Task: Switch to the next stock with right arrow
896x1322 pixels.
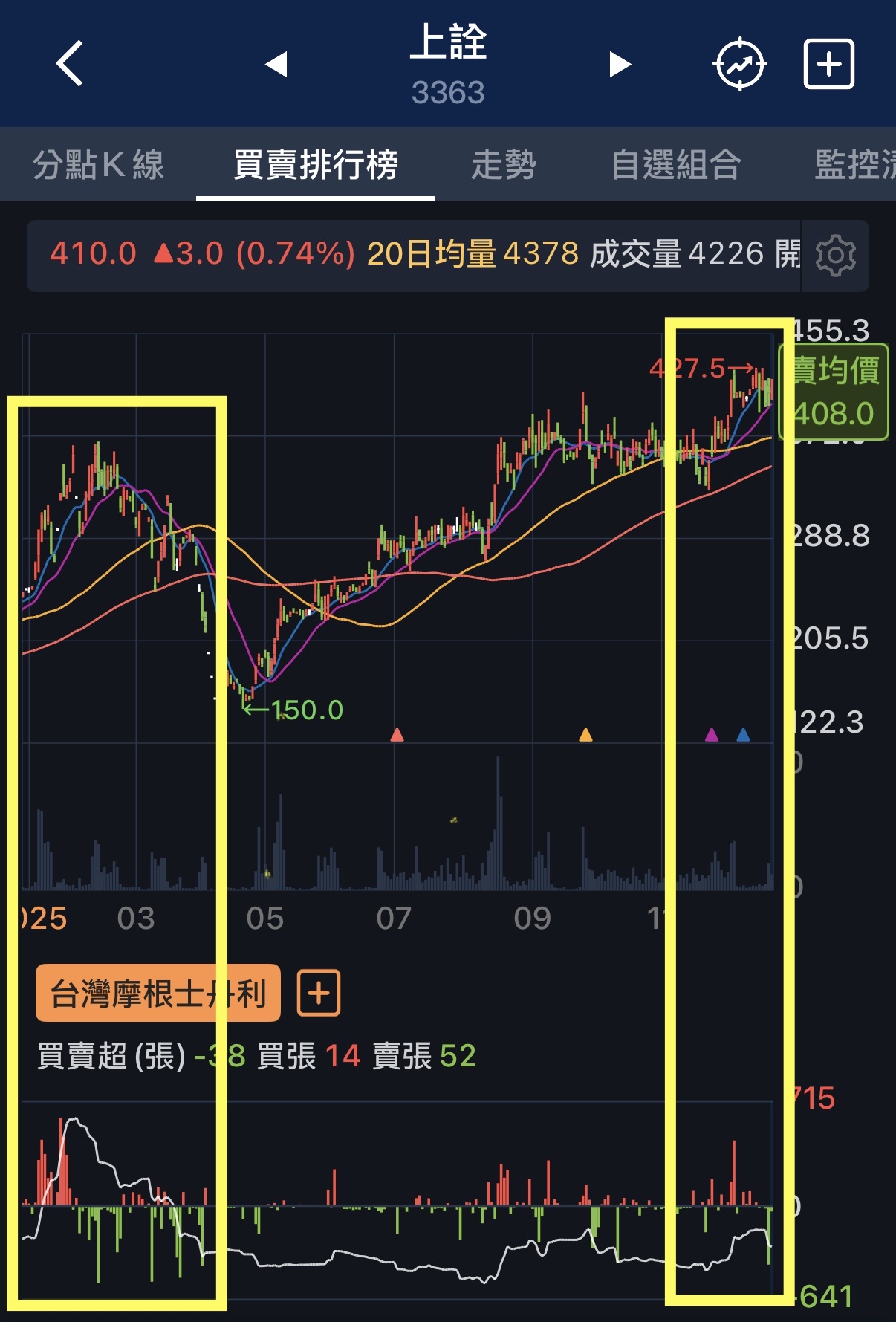Action: (x=620, y=64)
